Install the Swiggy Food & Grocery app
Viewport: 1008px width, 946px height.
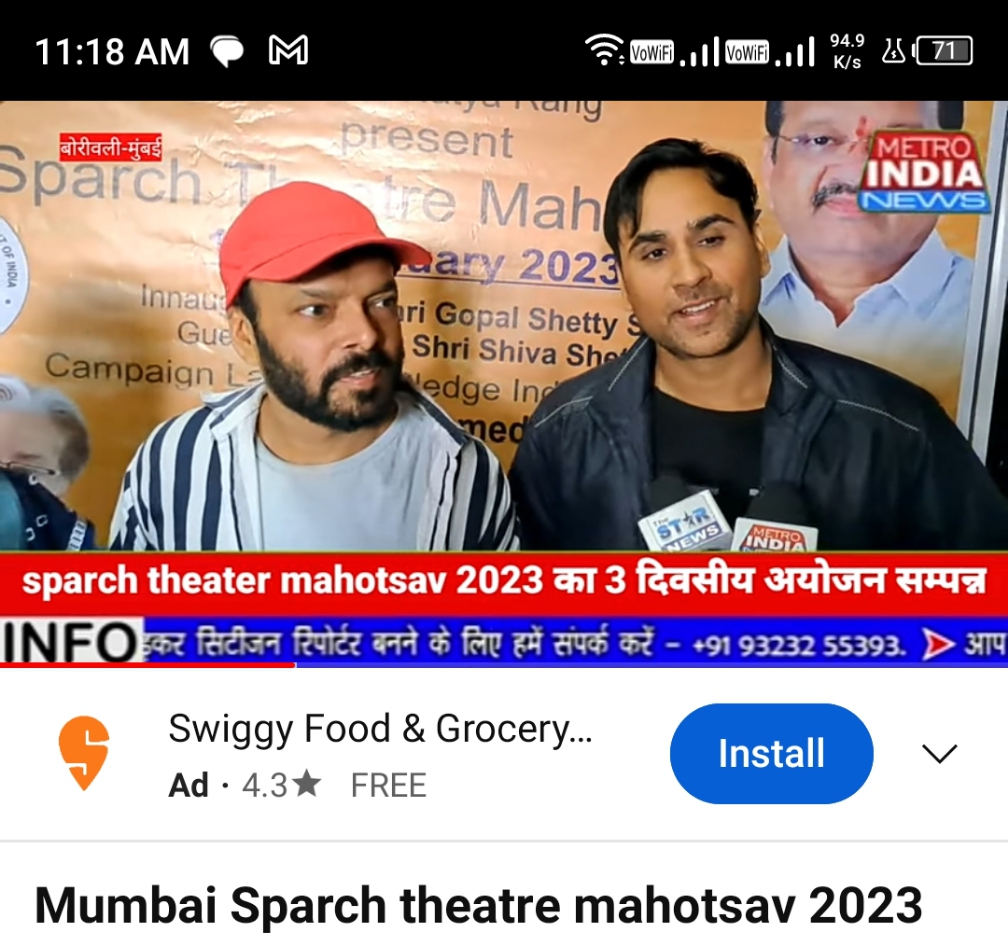click(771, 753)
